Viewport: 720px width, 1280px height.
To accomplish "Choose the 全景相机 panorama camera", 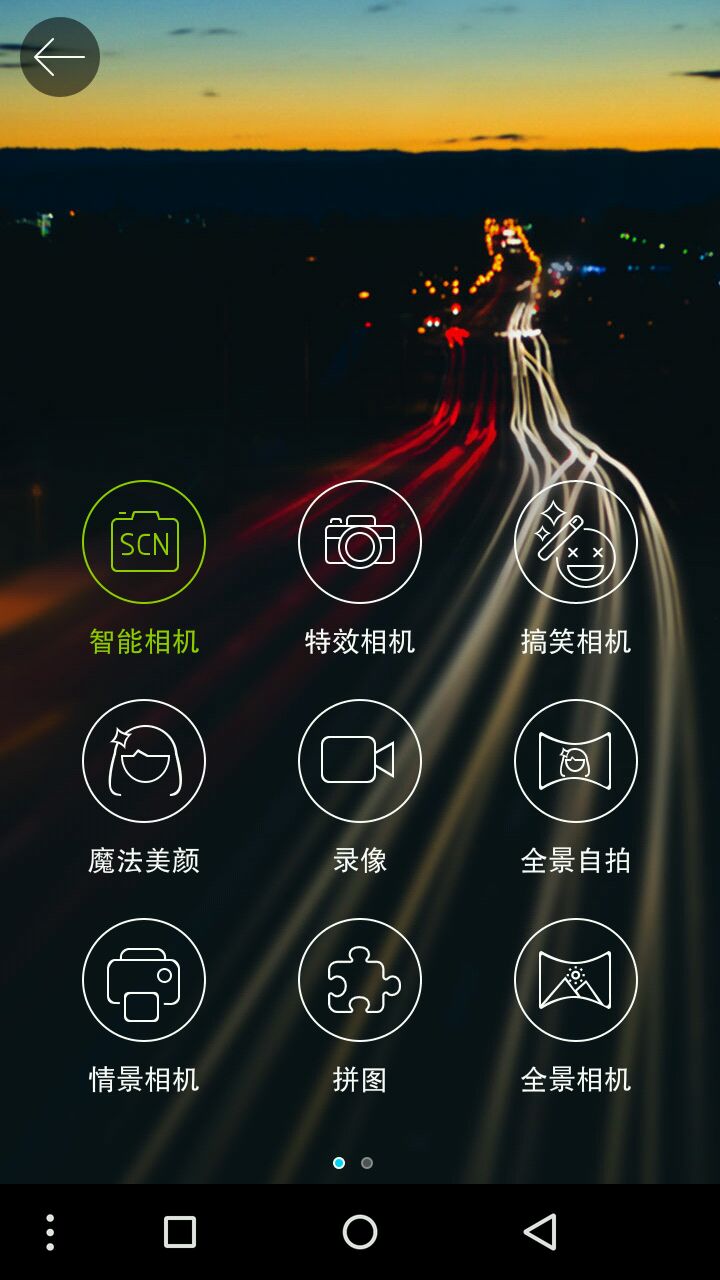I will coord(576,980).
